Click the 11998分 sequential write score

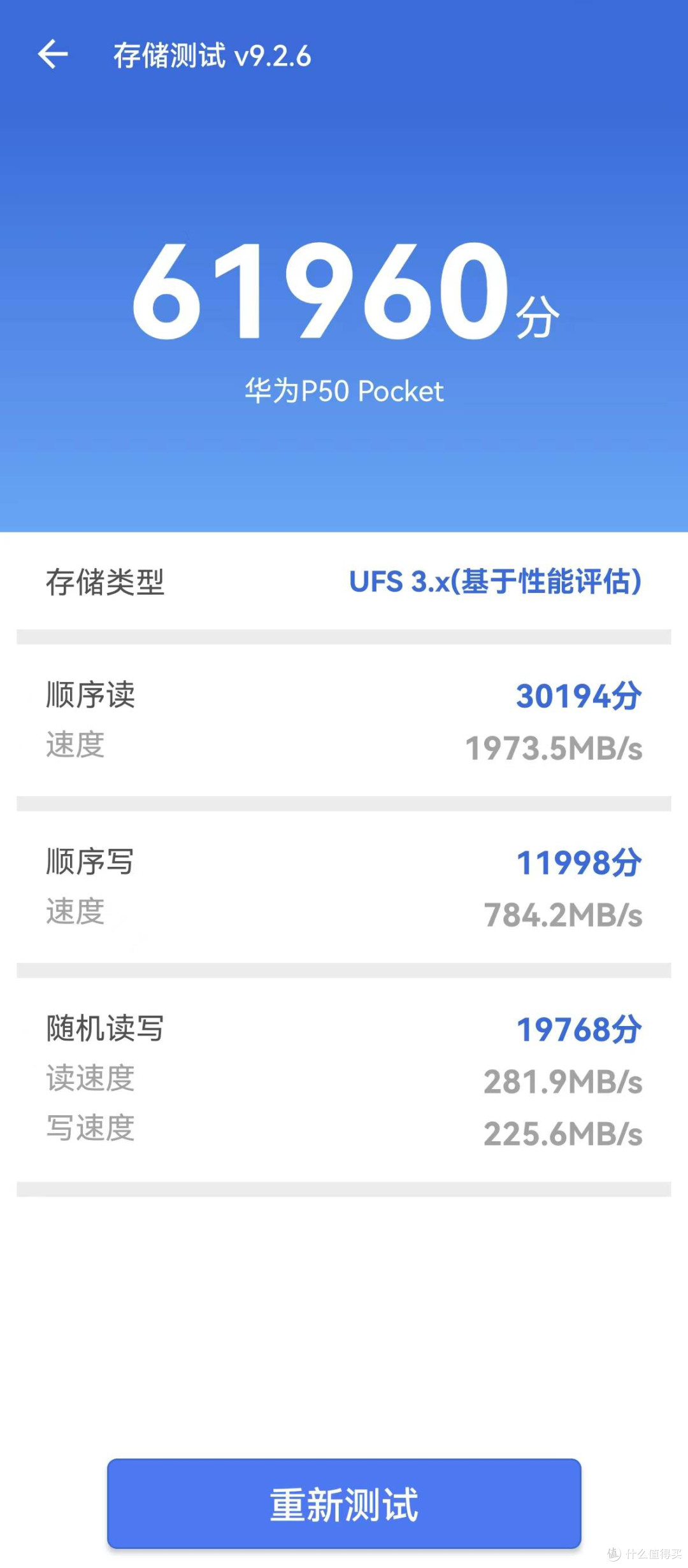click(x=578, y=862)
